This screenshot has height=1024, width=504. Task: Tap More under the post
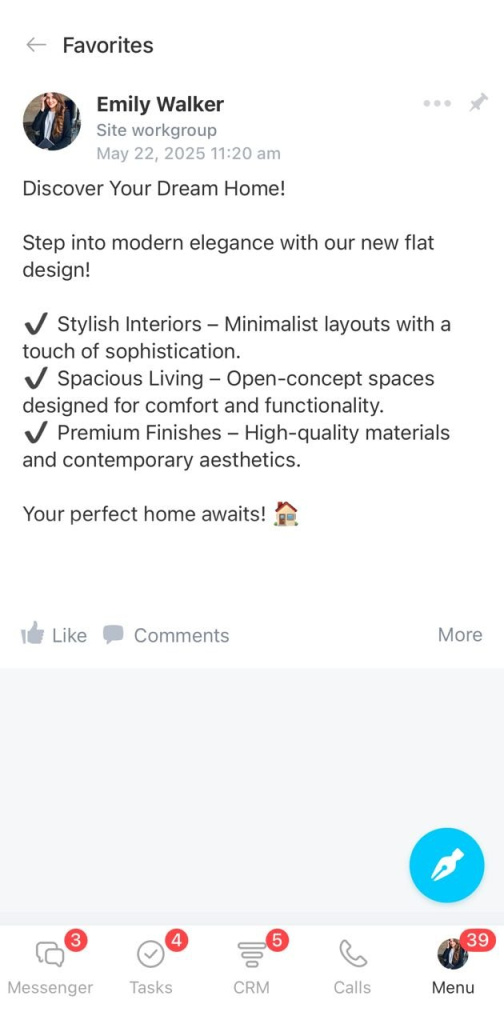[x=460, y=635]
